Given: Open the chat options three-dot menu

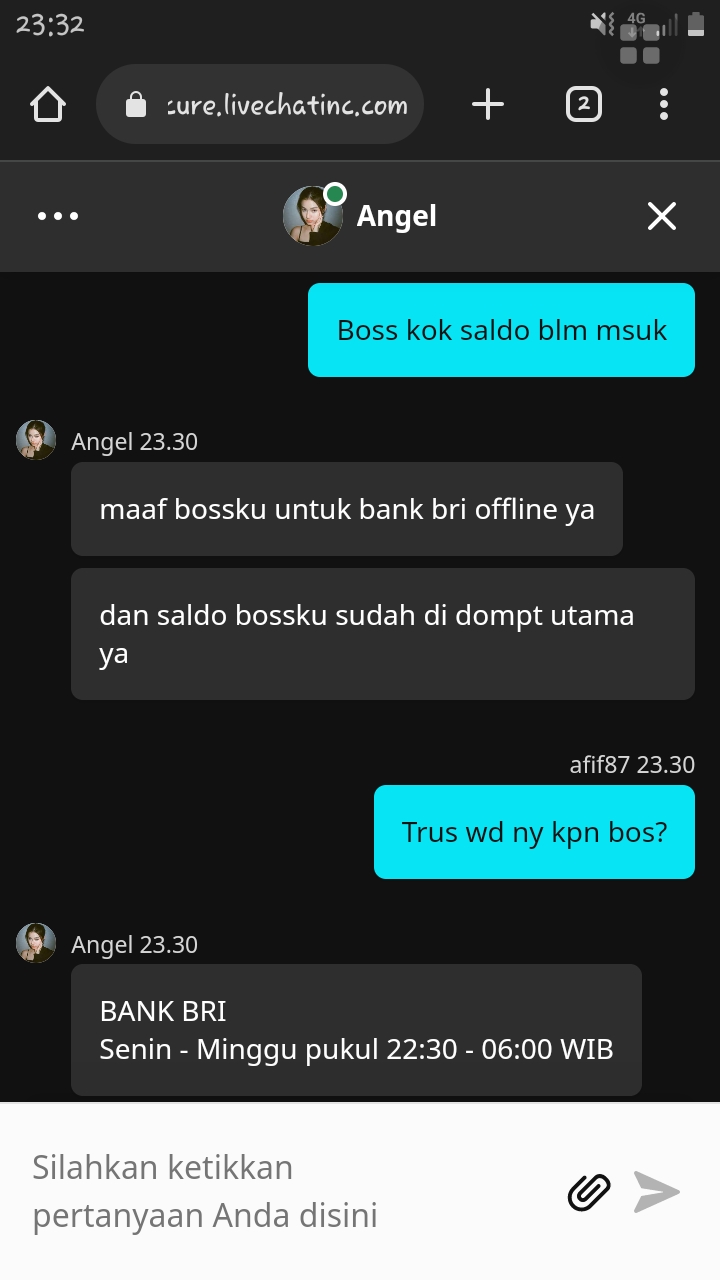Looking at the screenshot, I should point(58,216).
